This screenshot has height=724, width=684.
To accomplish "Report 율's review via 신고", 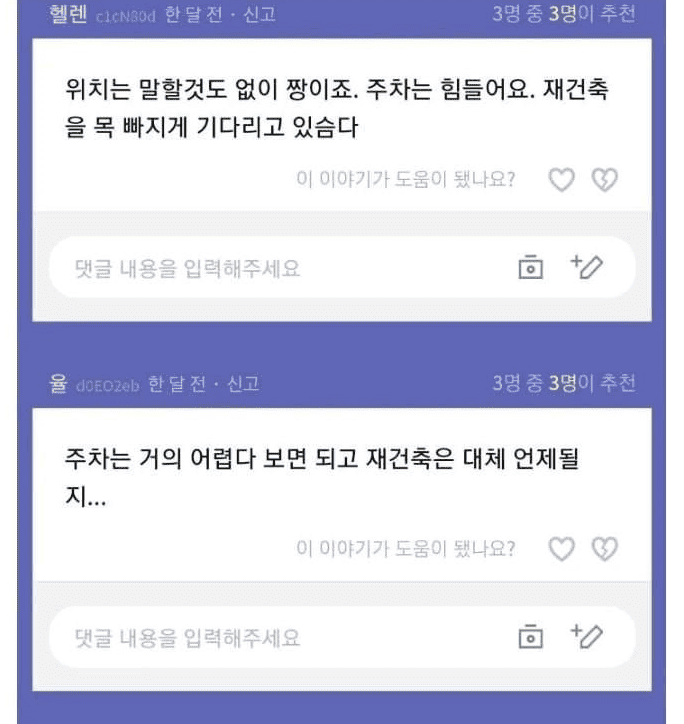I will [242, 384].
